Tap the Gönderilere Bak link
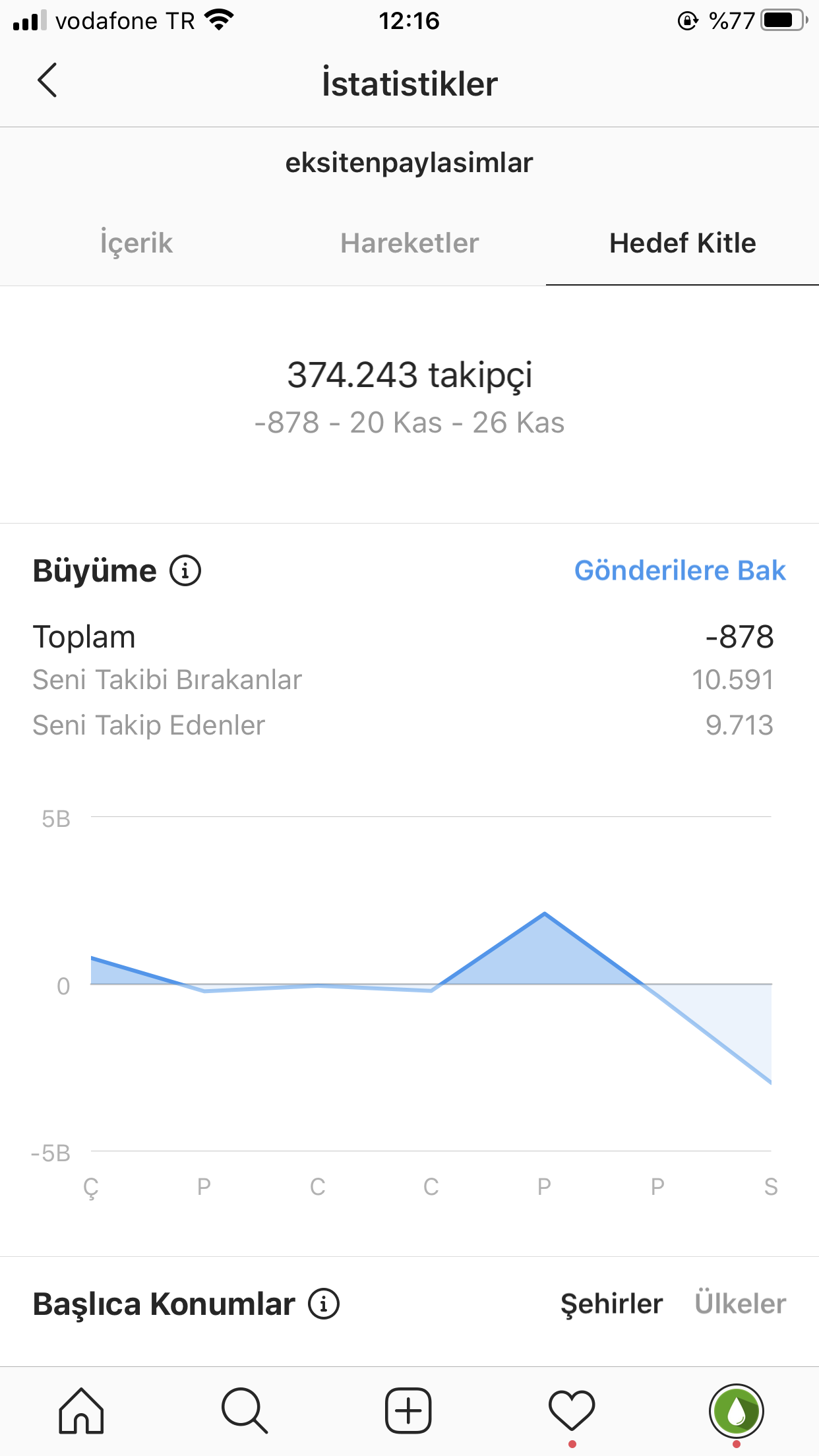This screenshot has height=1456, width=819. (x=680, y=570)
